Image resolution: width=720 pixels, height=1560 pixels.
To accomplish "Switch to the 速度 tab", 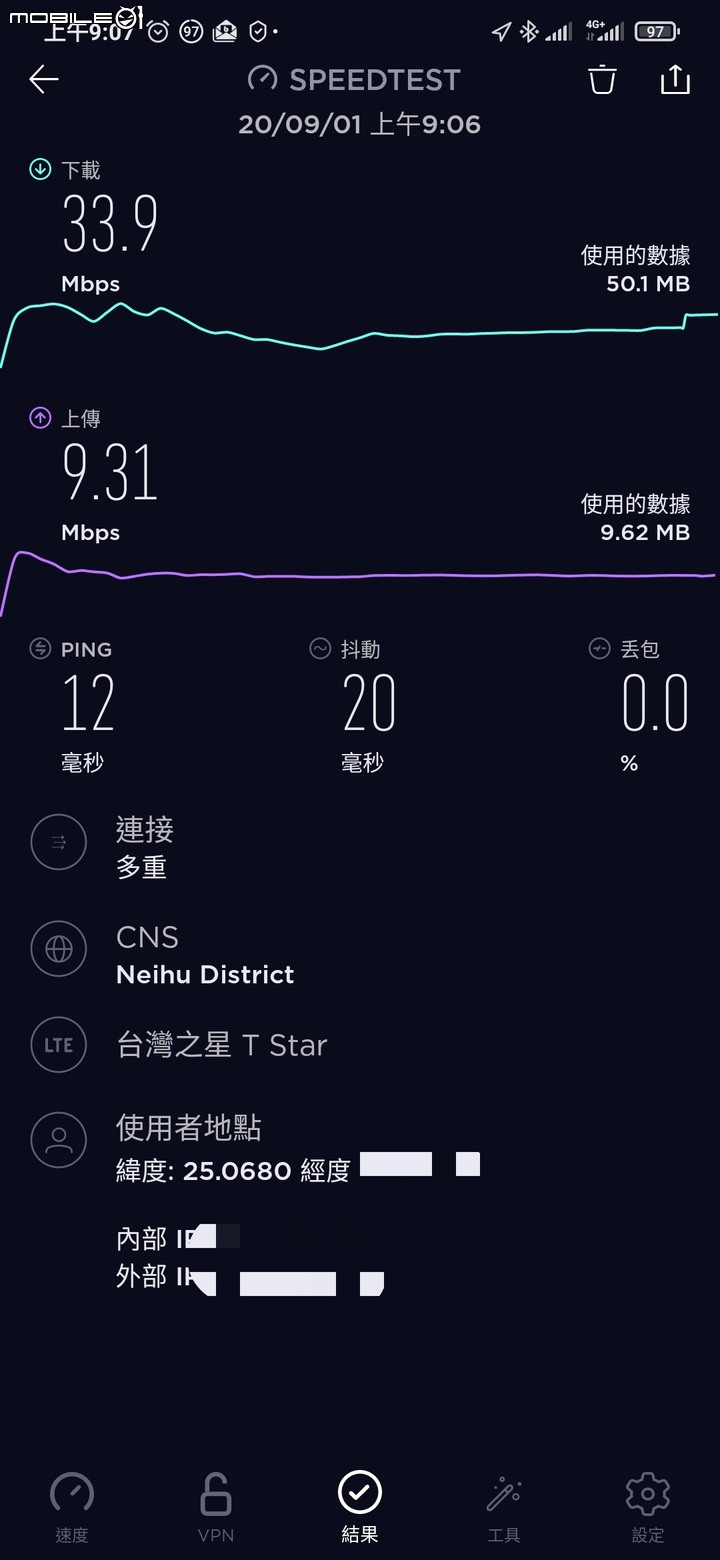I will (72, 1507).
